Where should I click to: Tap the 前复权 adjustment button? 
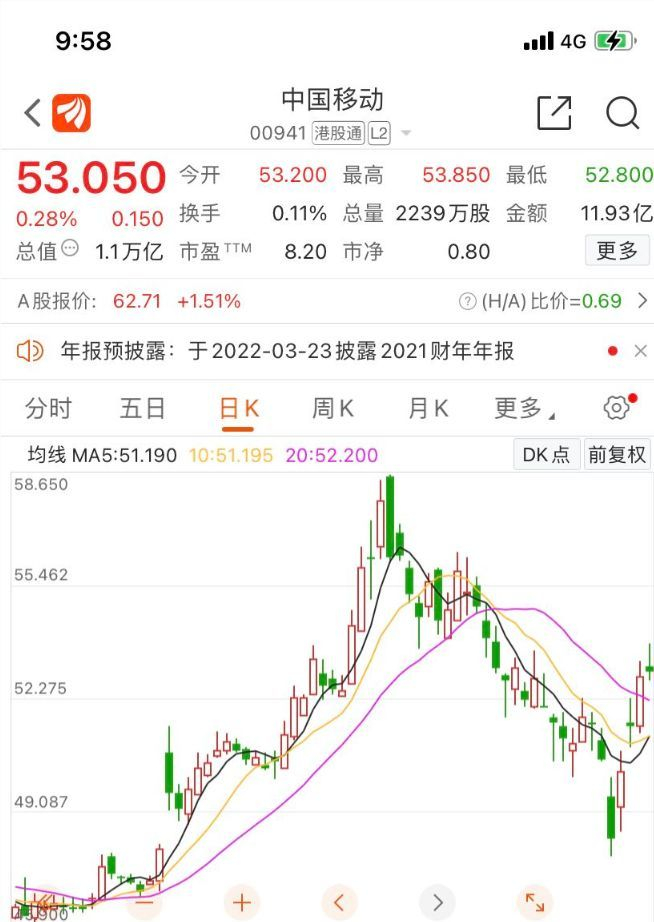617,455
